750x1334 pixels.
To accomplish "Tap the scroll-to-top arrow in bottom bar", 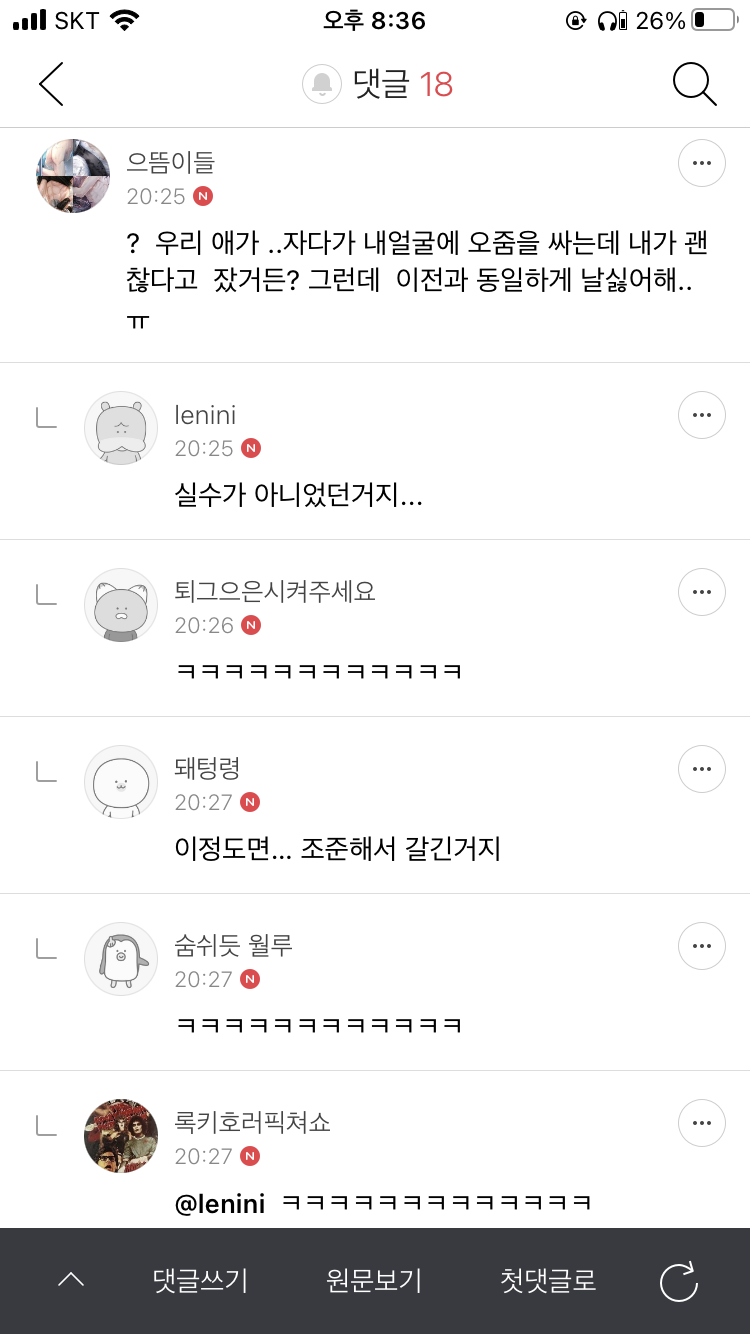I will pos(70,1280).
